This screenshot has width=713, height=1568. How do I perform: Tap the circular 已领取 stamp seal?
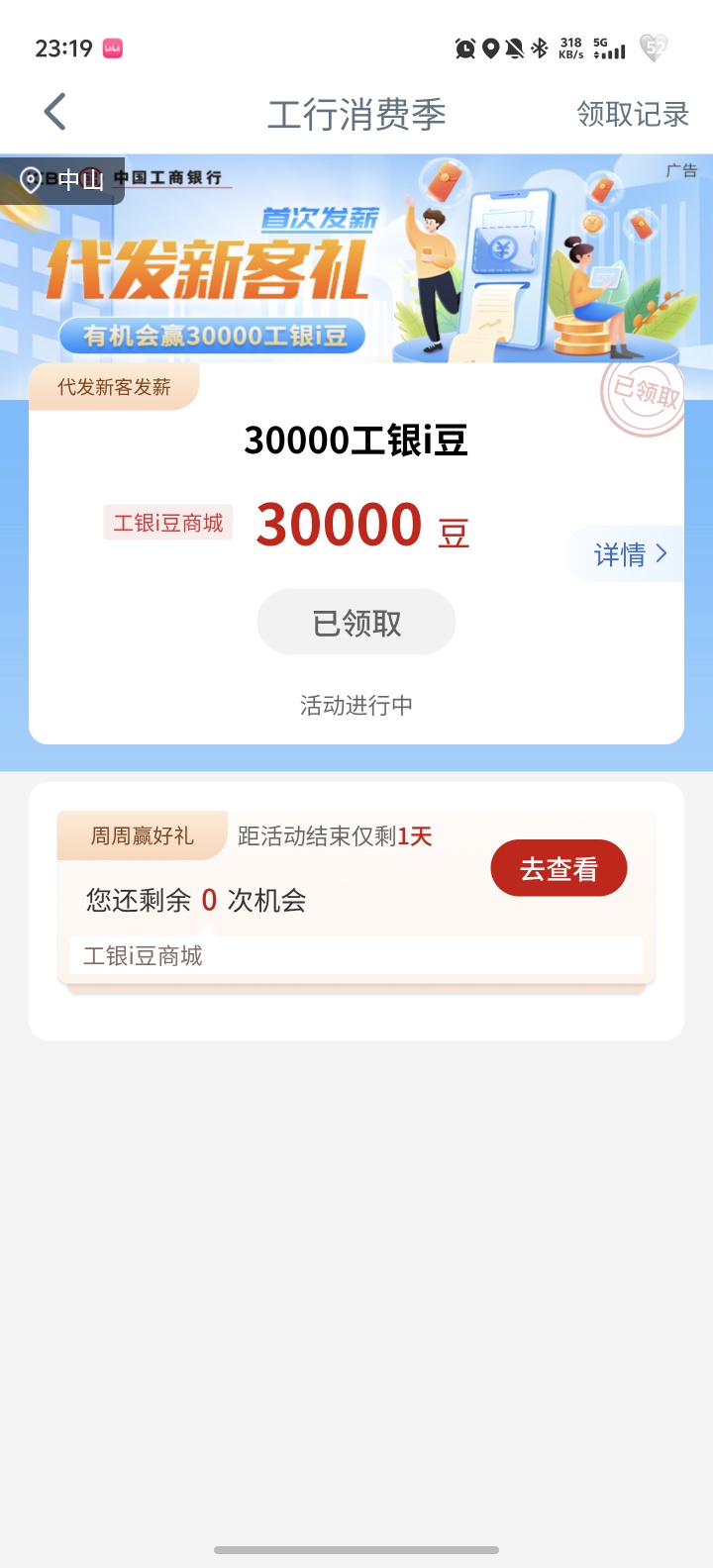(644, 393)
